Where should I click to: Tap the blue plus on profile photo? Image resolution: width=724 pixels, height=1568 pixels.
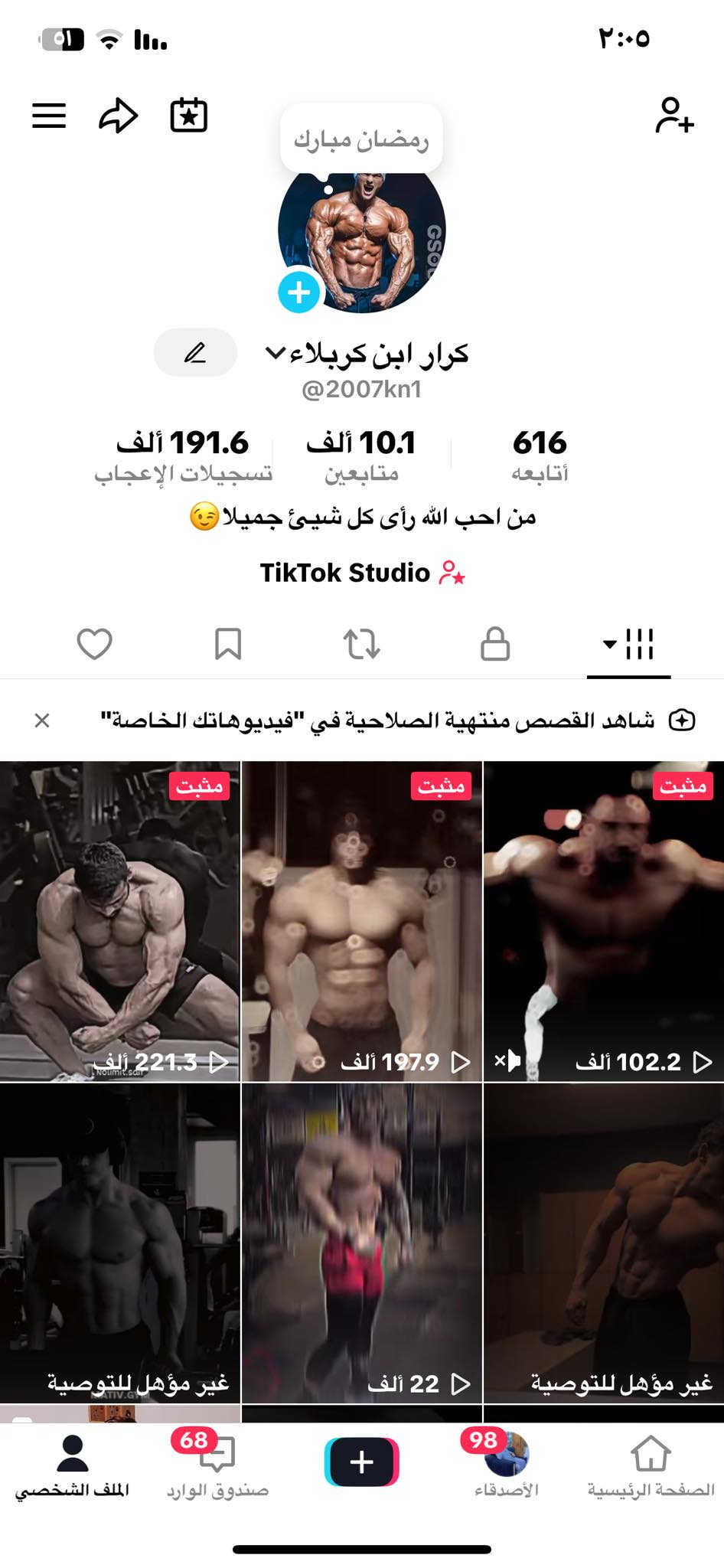coord(298,292)
